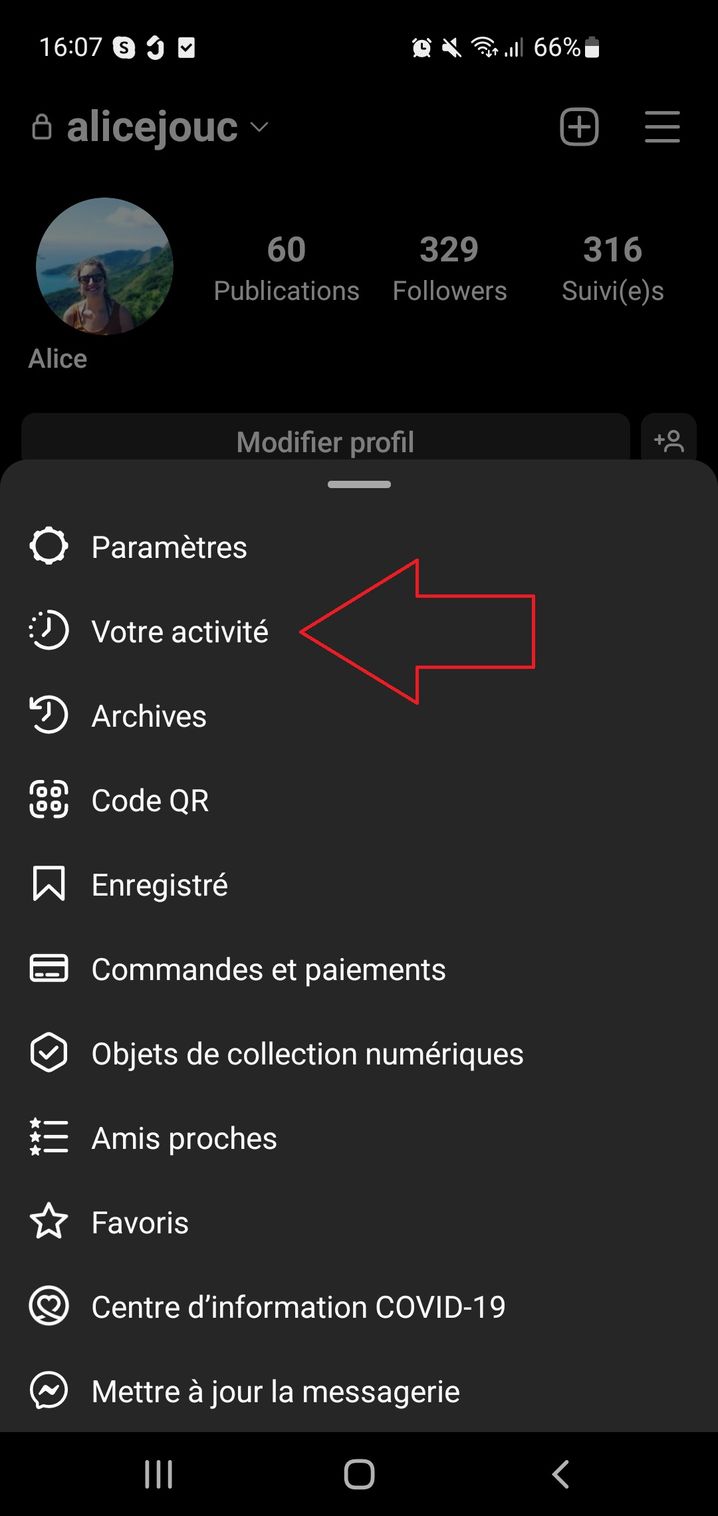Open the discover people icon
The width and height of the screenshot is (718, 1516).
tap(668, 440)
